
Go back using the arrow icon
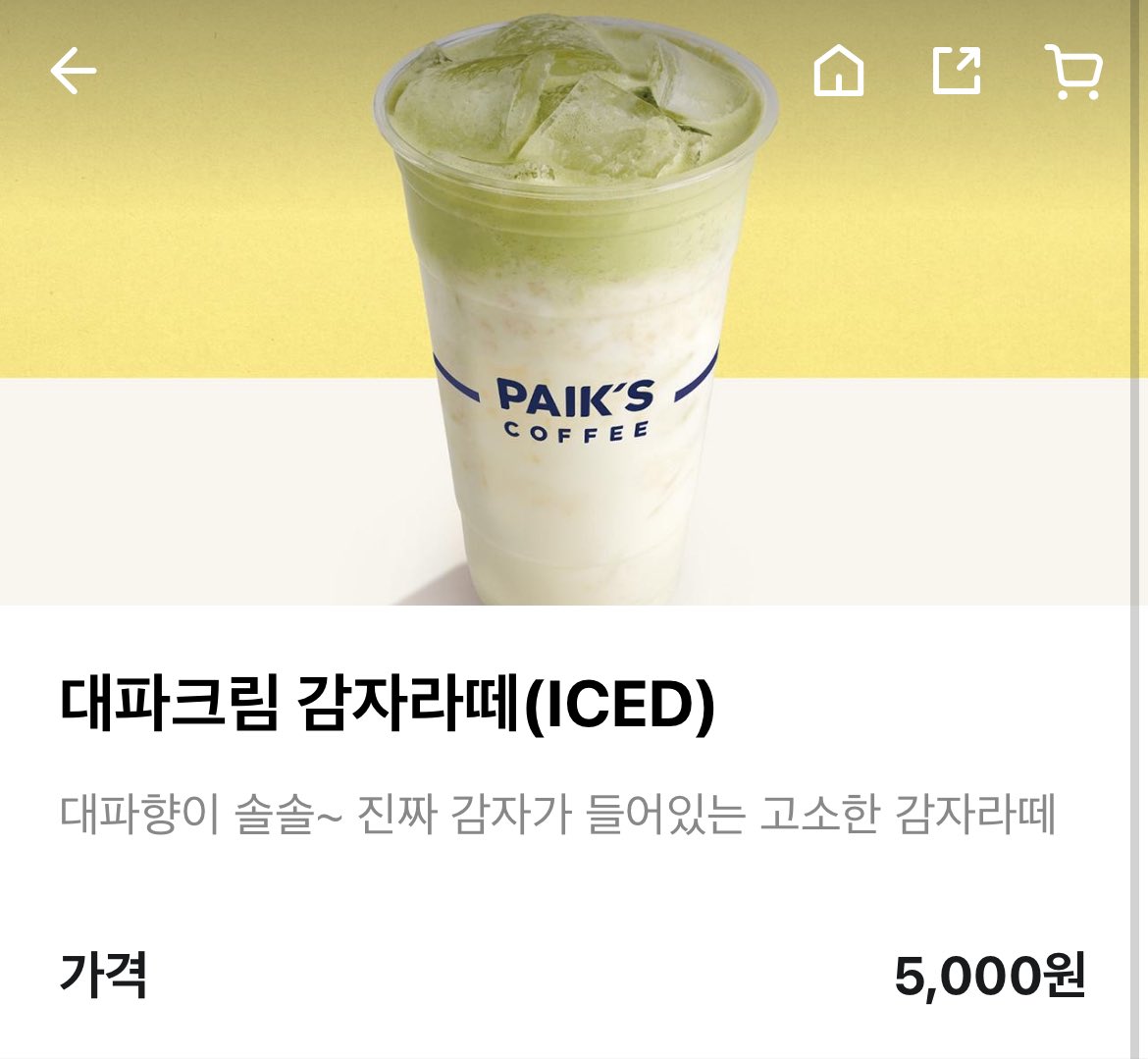74,72
